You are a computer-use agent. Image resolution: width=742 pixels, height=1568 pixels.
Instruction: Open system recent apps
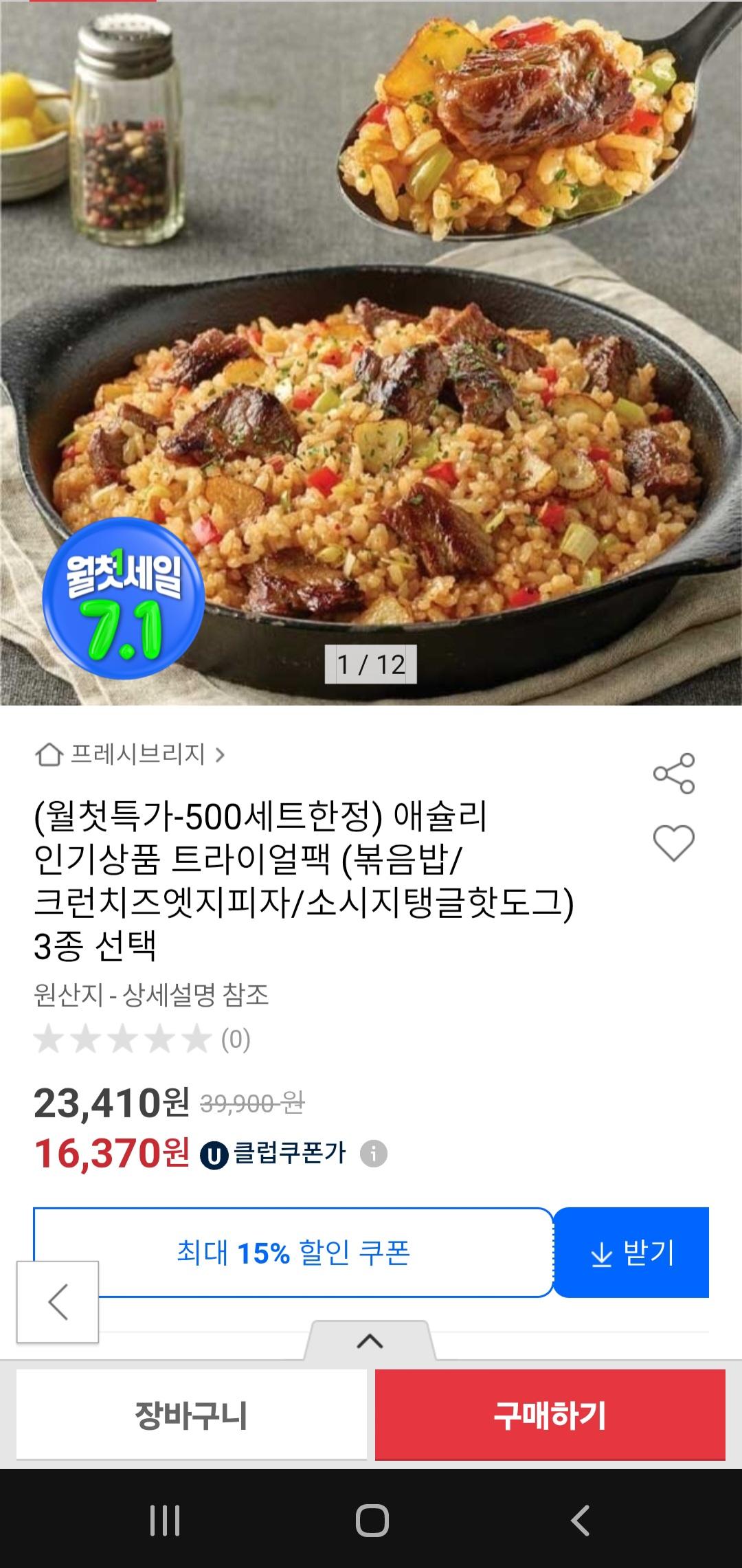tap(165, 1520)
